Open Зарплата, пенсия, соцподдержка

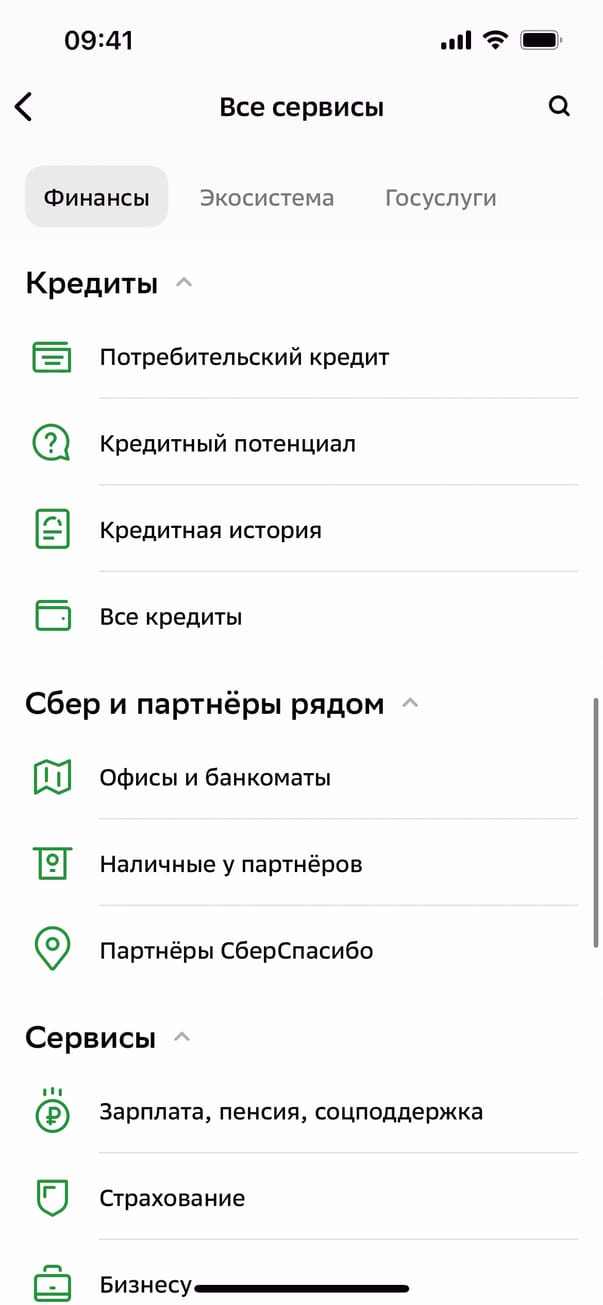(290, 1111)
